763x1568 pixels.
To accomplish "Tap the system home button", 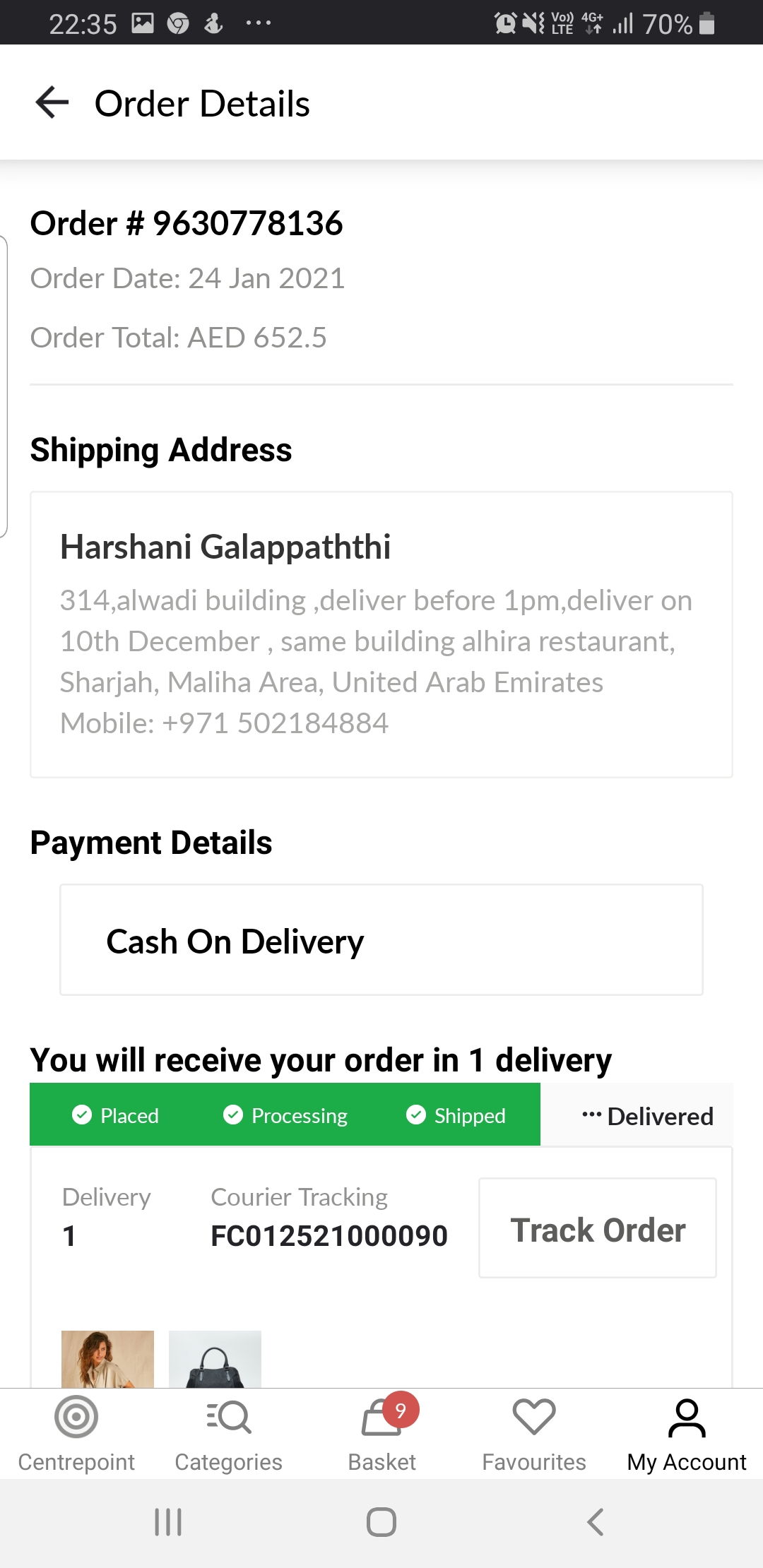I will [x=381, y=1522].
